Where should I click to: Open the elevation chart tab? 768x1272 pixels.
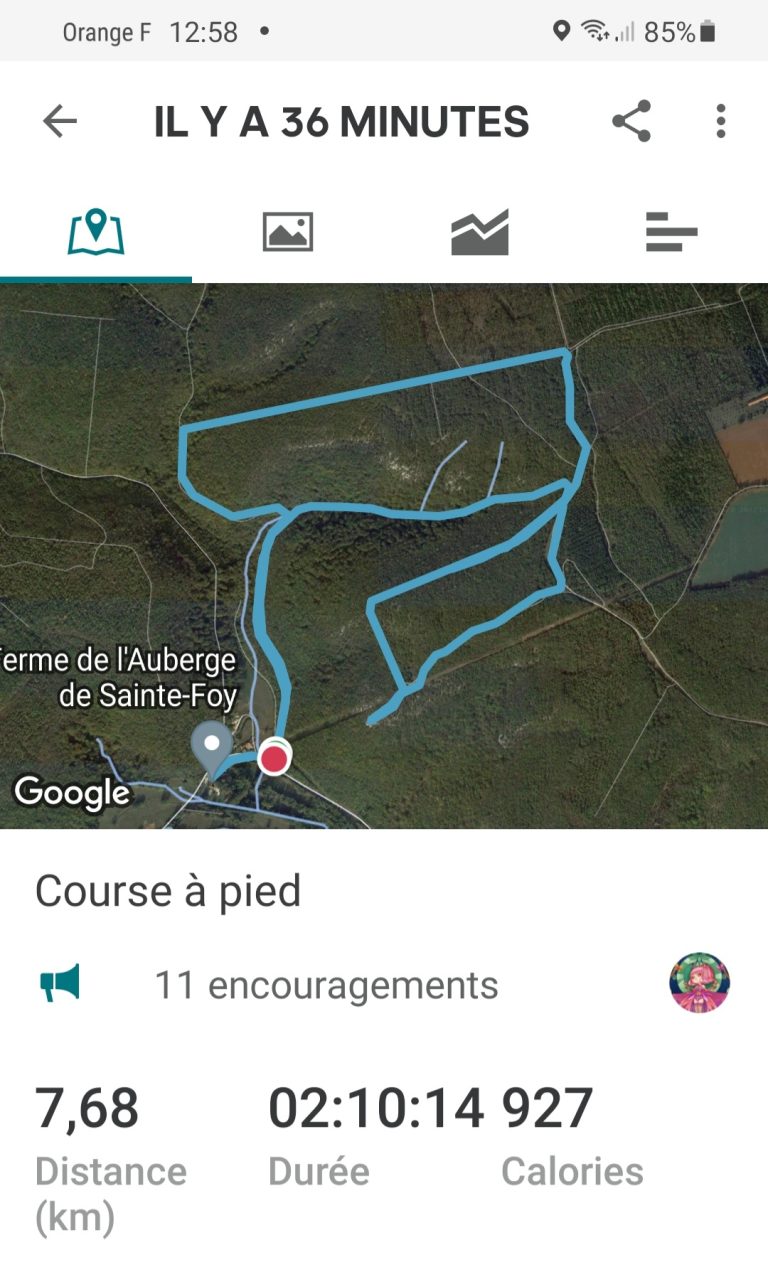click(x=480, y=232)
